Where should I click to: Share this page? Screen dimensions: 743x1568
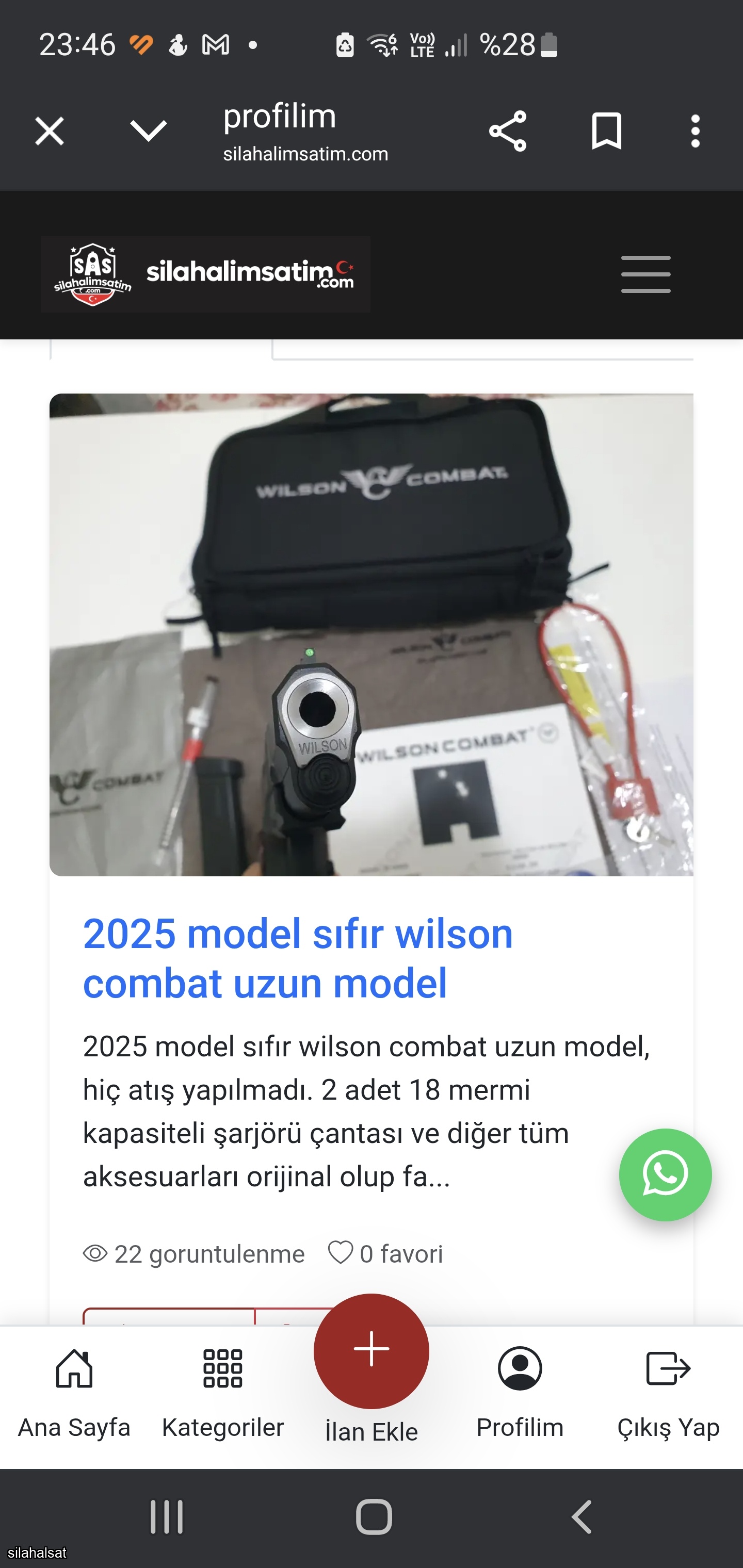pyautogui.click(x=507, y=131)
